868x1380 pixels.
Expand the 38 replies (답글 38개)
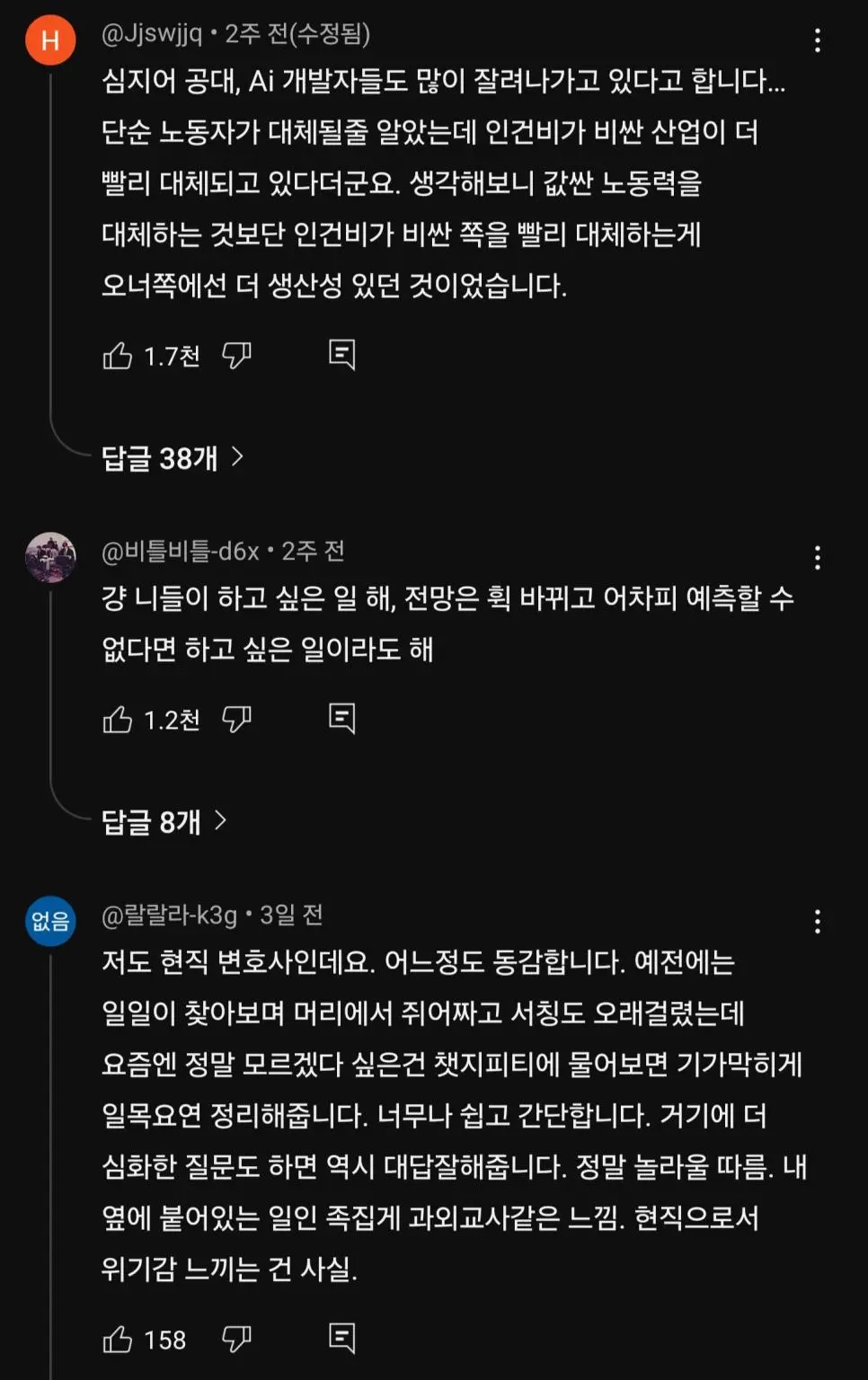coord(173,458)
